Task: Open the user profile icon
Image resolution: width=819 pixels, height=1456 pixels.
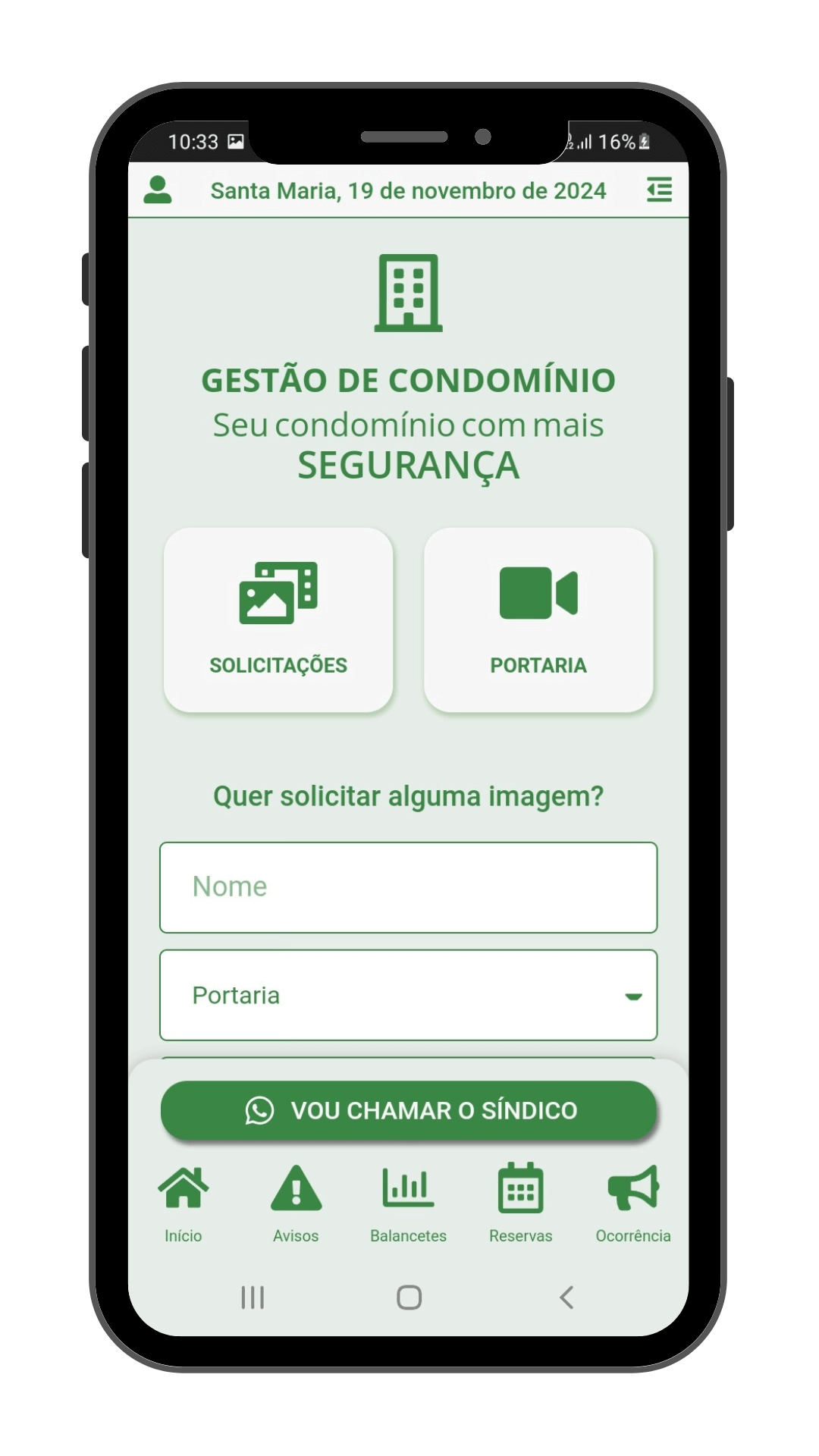Action: coord(158,190)
